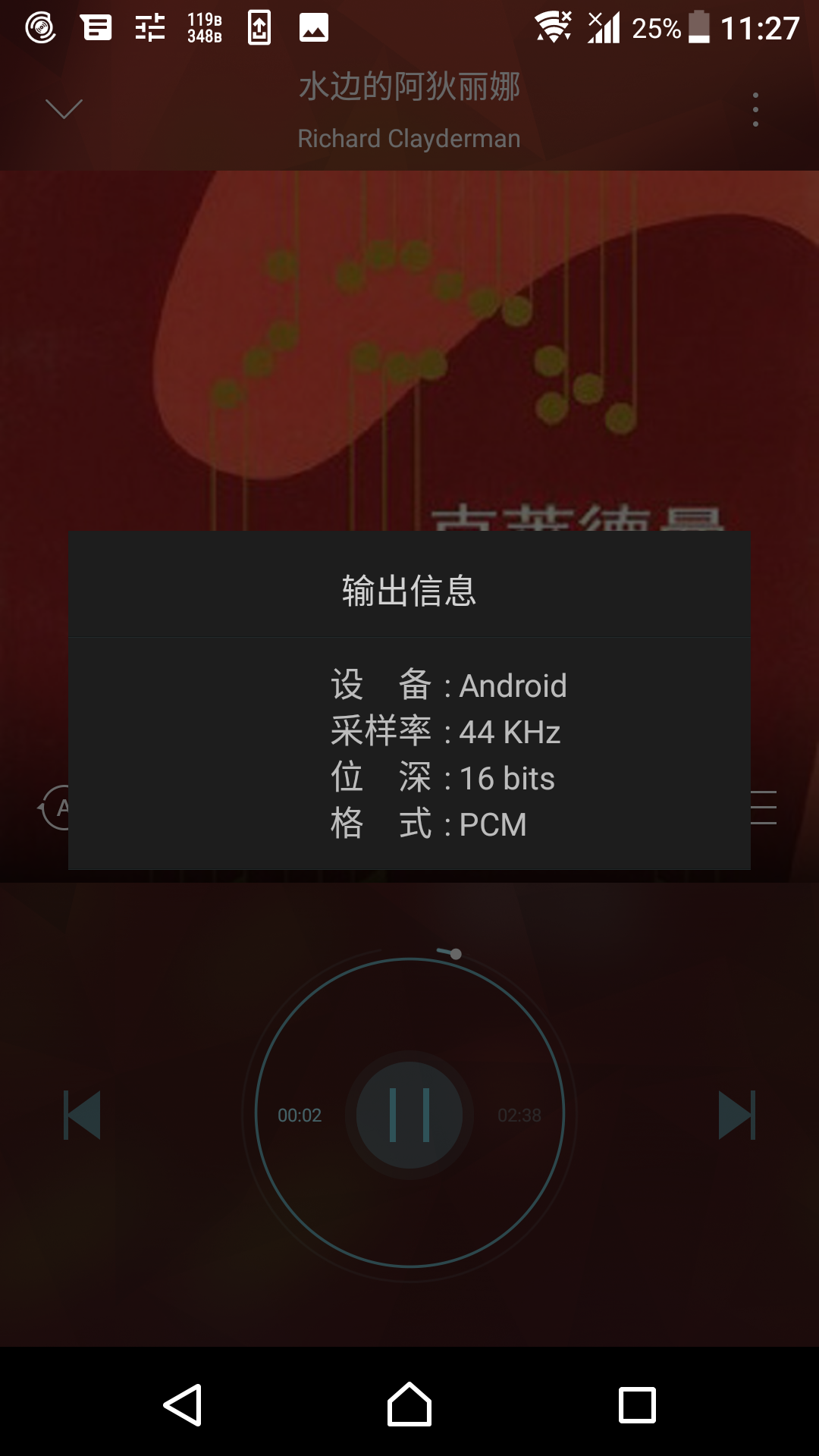Tap the artist name Richard Clayderman
This screenshot has width=819, height=1456.
pyautogui.click(x=409, y=138)
